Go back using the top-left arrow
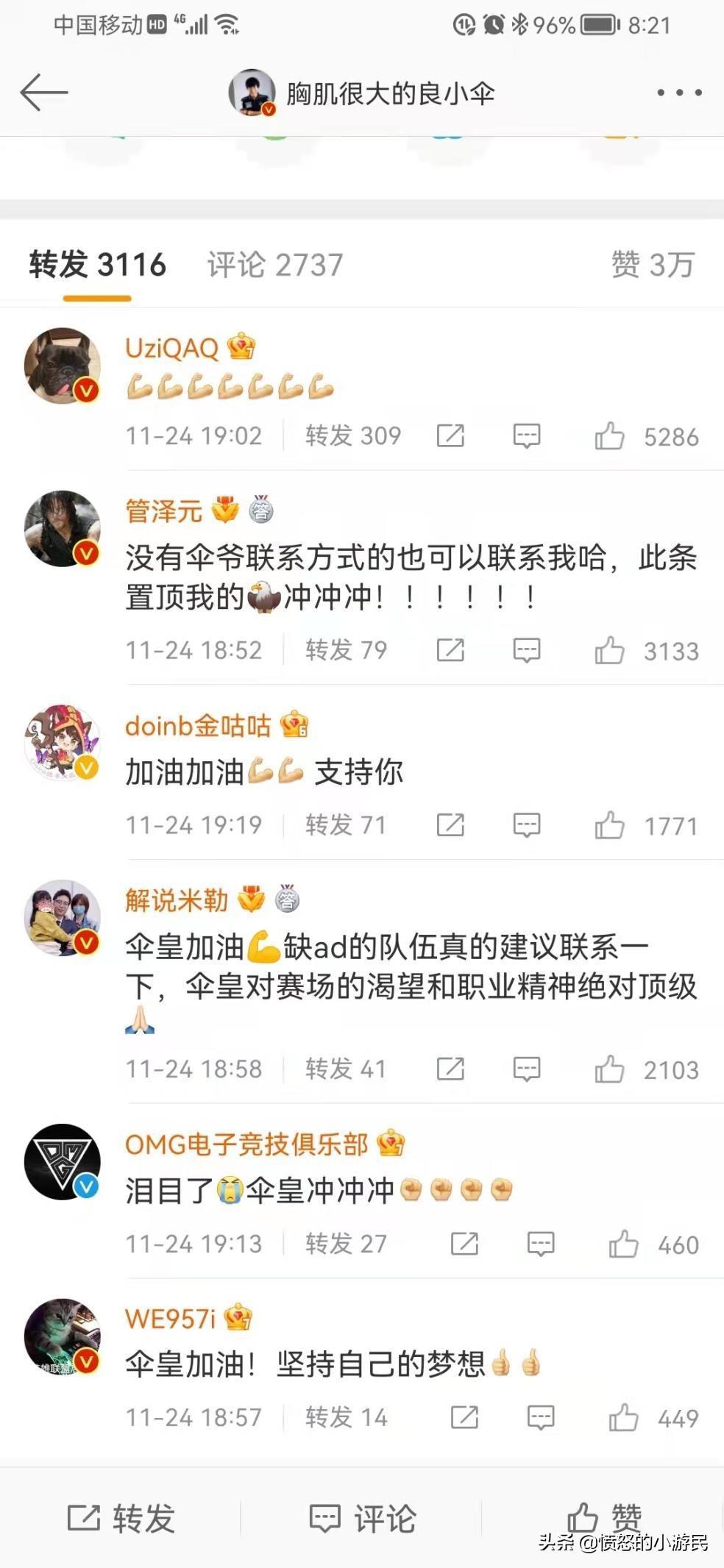This screenshot has width=724, height=1568. click(44, 93)
